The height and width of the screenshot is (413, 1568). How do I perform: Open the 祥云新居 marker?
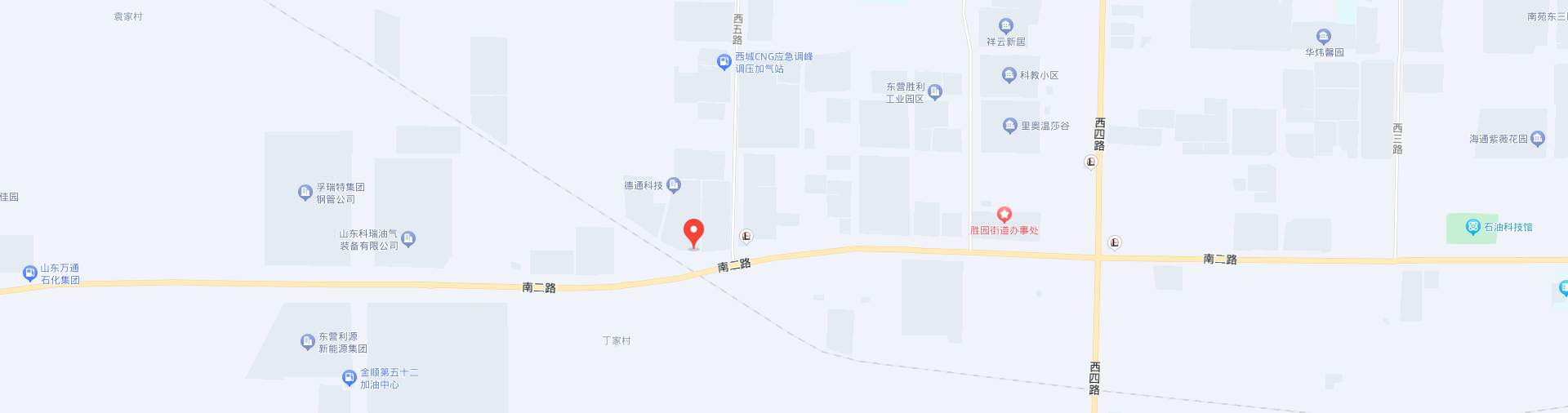[1006, 26]
